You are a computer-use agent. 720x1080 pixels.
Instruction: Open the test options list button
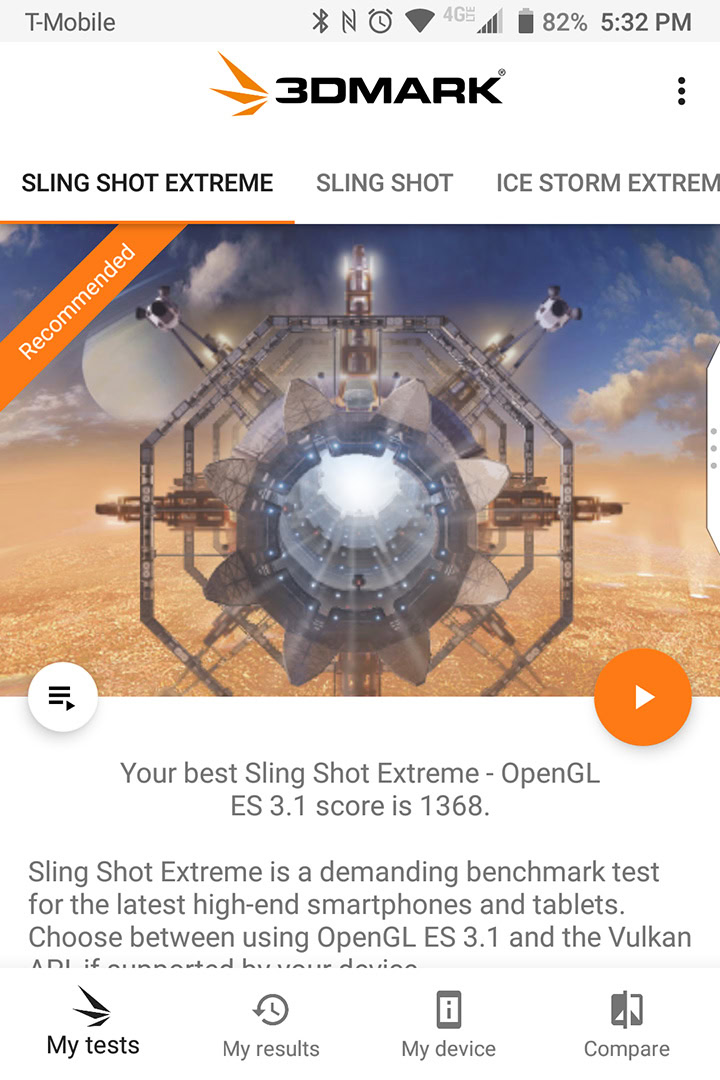pyautogui.click(x=62, y=698)
